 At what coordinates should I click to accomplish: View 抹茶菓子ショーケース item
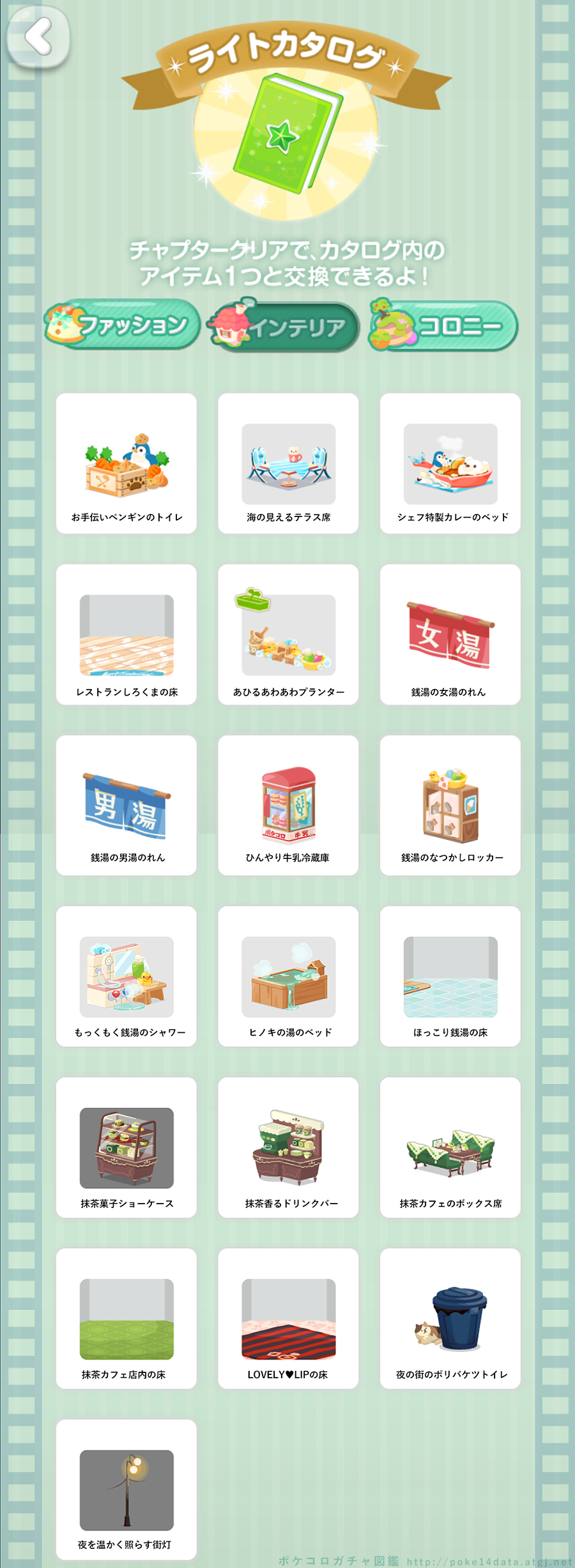[126, 1147]
